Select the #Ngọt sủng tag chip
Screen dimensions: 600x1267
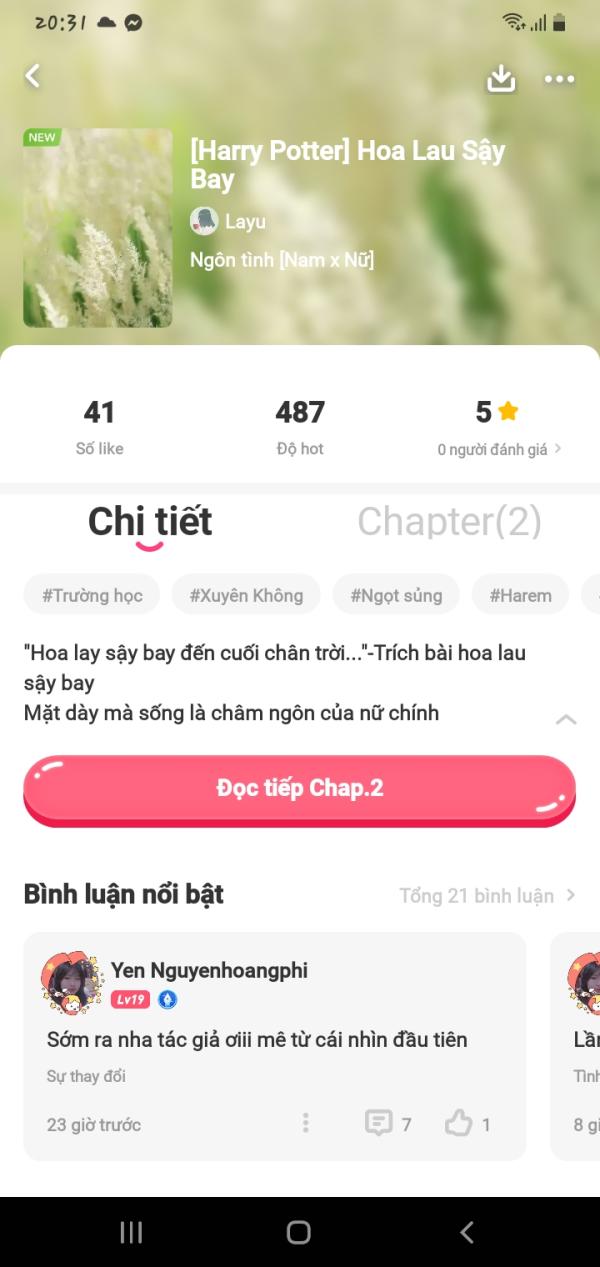(x=396, y=595)
